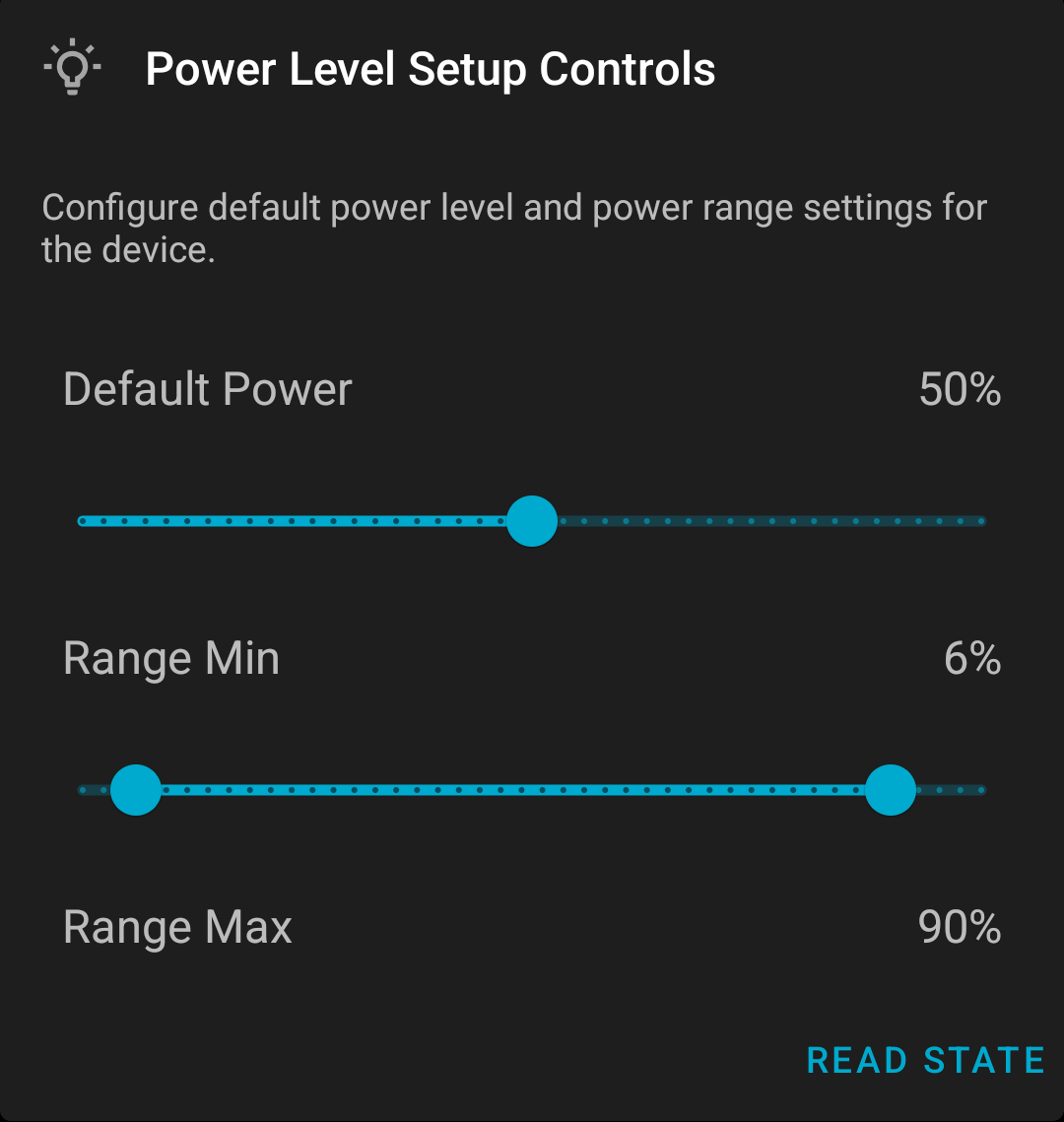Click the Range Max label

tap(176, 927)
